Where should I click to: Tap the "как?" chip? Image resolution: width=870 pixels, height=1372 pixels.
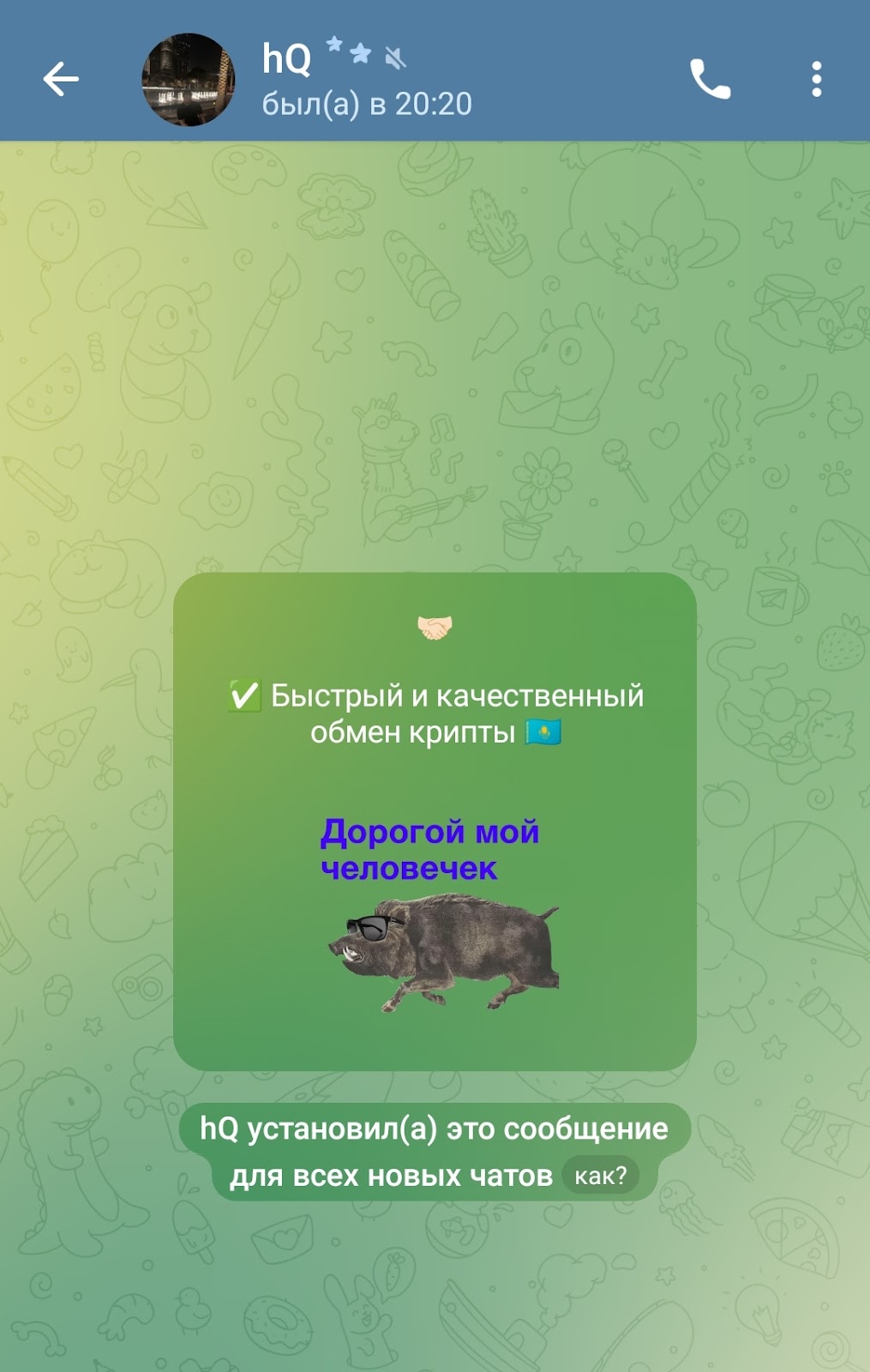click(600, 1176)
